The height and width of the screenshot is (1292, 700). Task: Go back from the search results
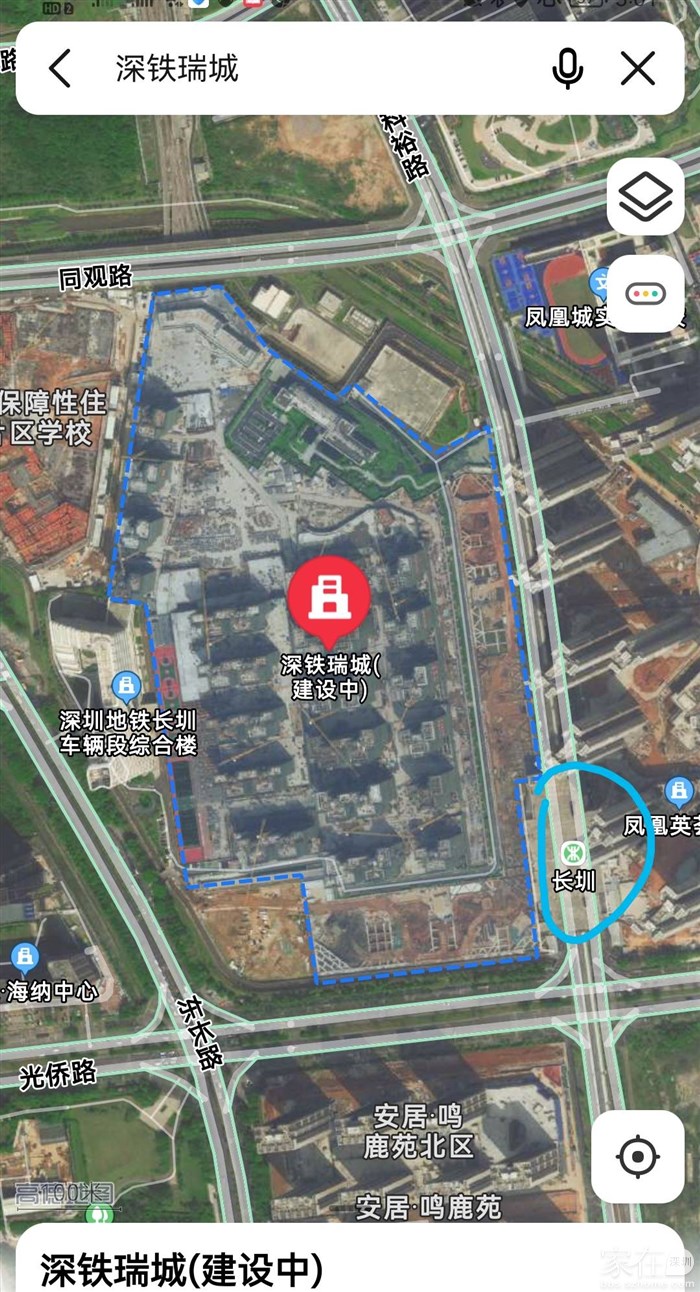point(60,69)
